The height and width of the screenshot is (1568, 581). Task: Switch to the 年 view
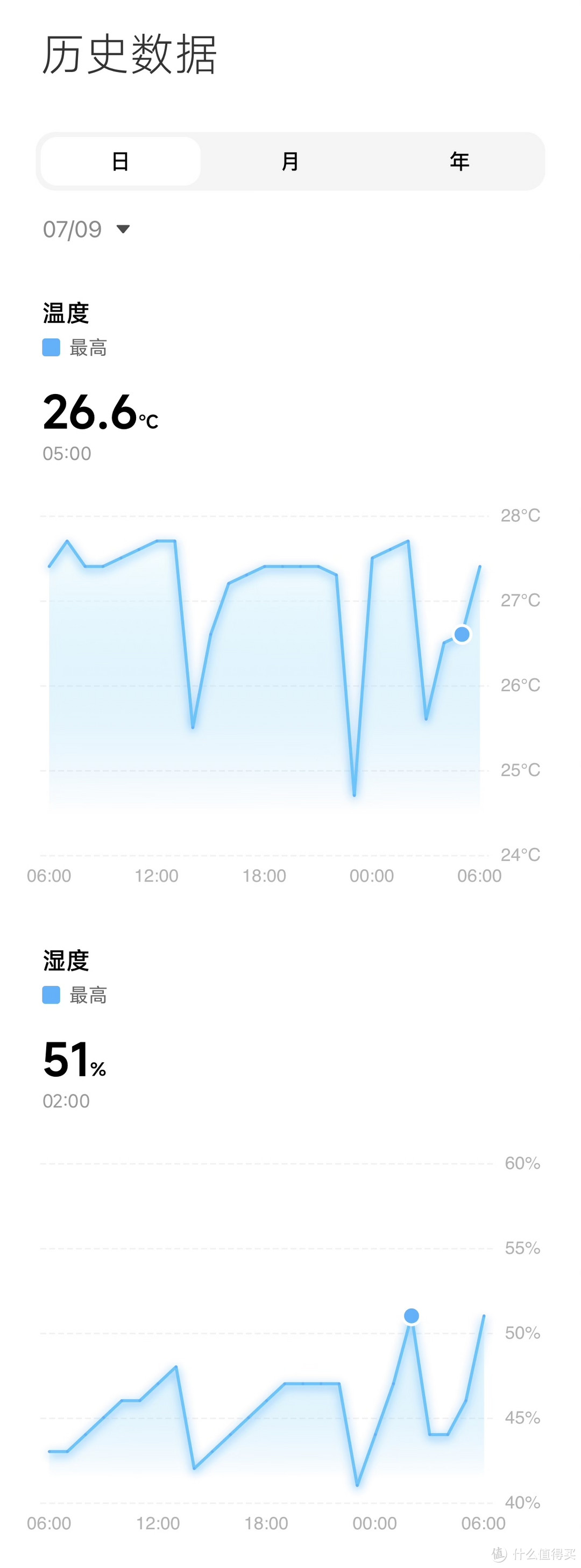click(x=460, y=161)
